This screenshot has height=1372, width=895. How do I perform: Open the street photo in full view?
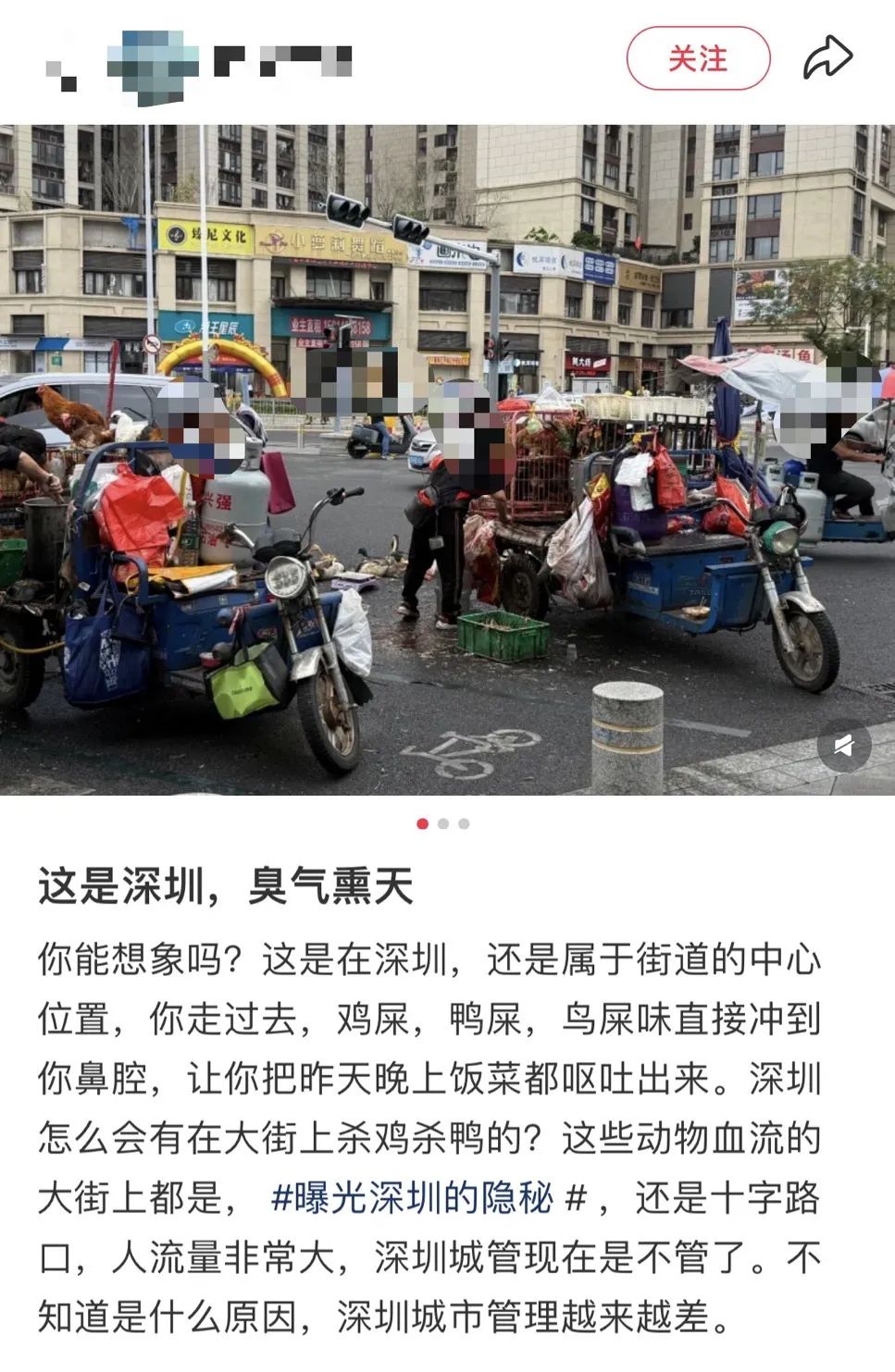(447, 460)
